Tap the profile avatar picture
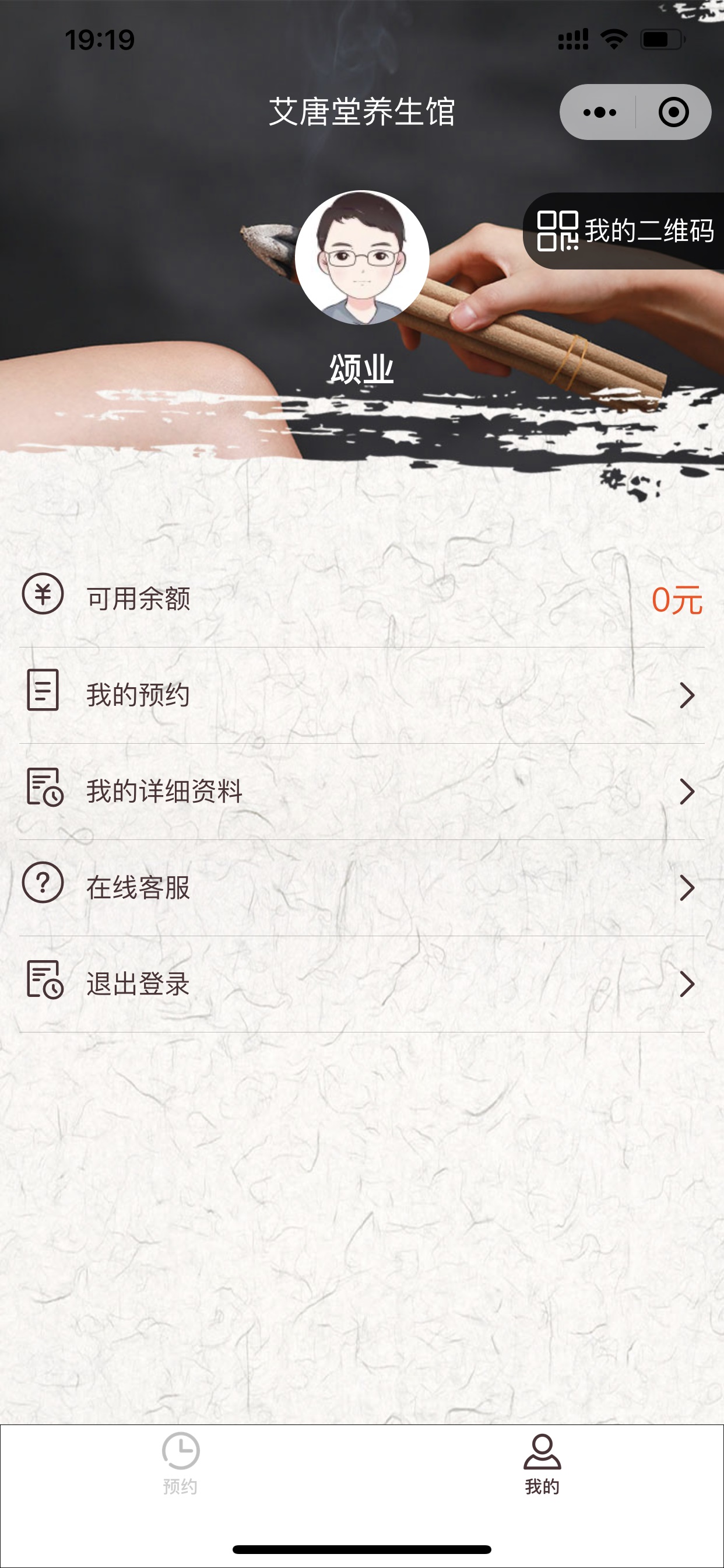Viewport: 724px width, 1568px height. click(362, 257)
